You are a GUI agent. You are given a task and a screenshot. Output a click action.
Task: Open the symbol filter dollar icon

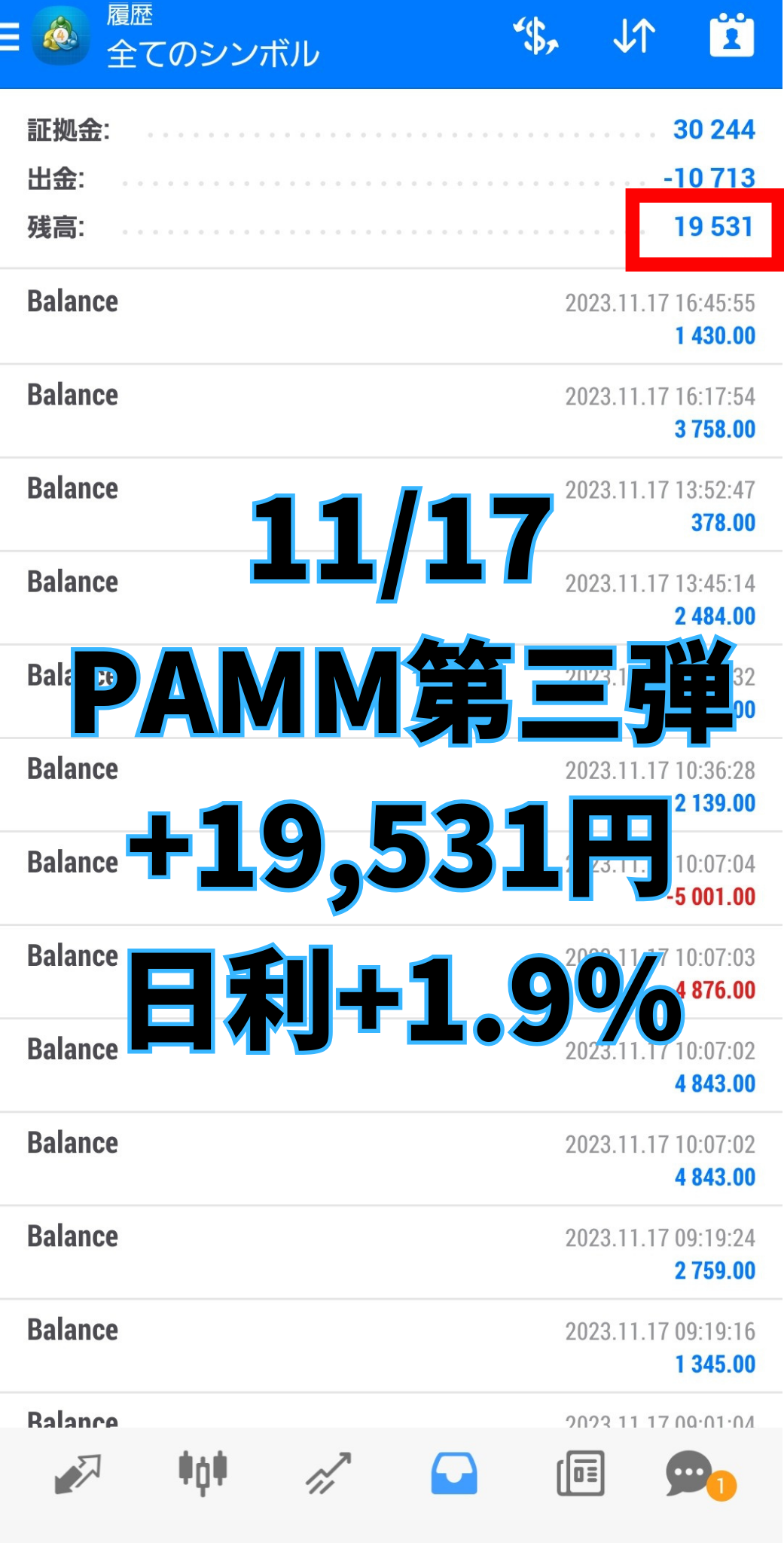(x=535, y=36)
